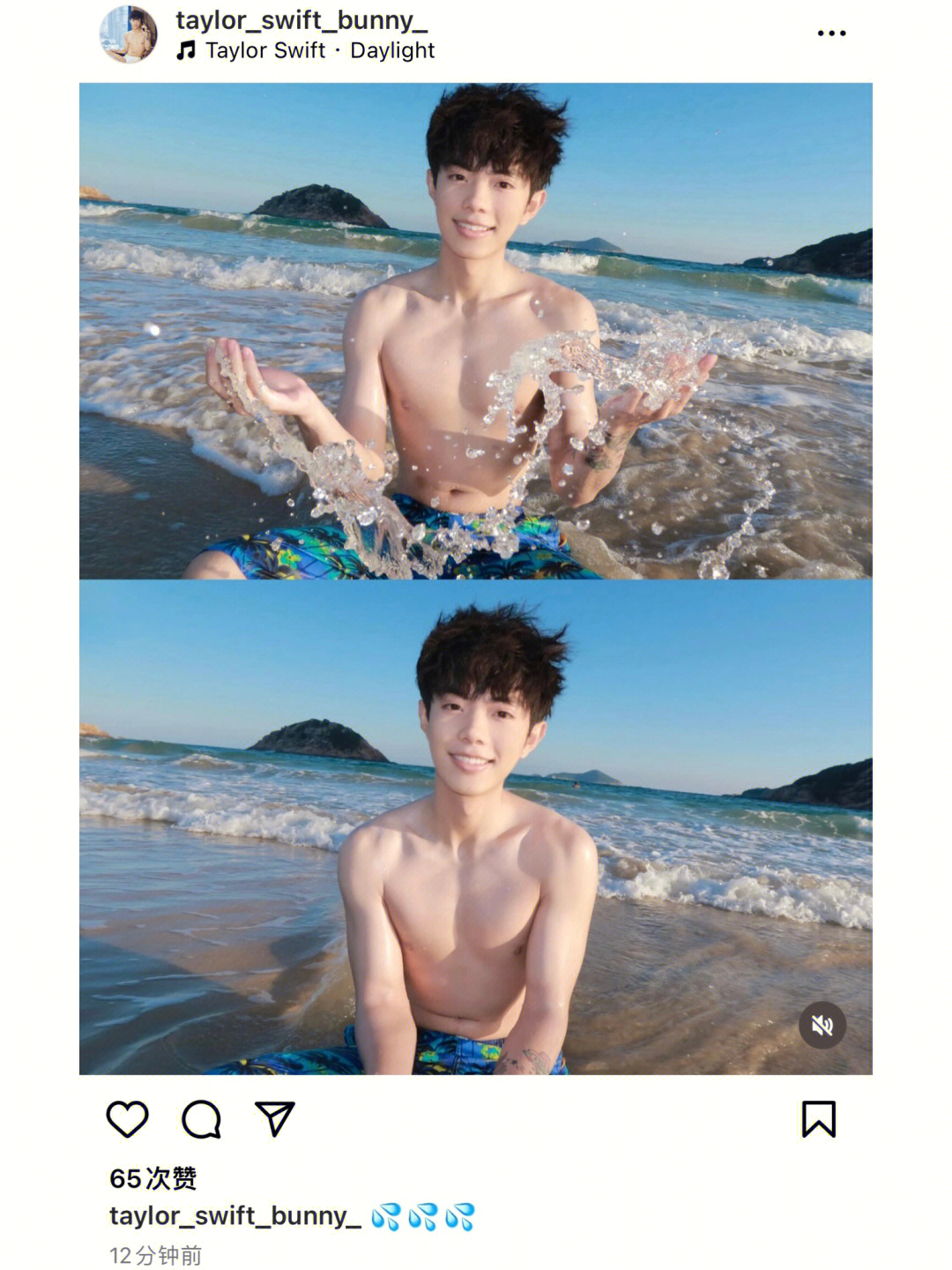View the 65 likes list
The image size is (952, 1270).
pyautogui.click(x=152, y=1178)
